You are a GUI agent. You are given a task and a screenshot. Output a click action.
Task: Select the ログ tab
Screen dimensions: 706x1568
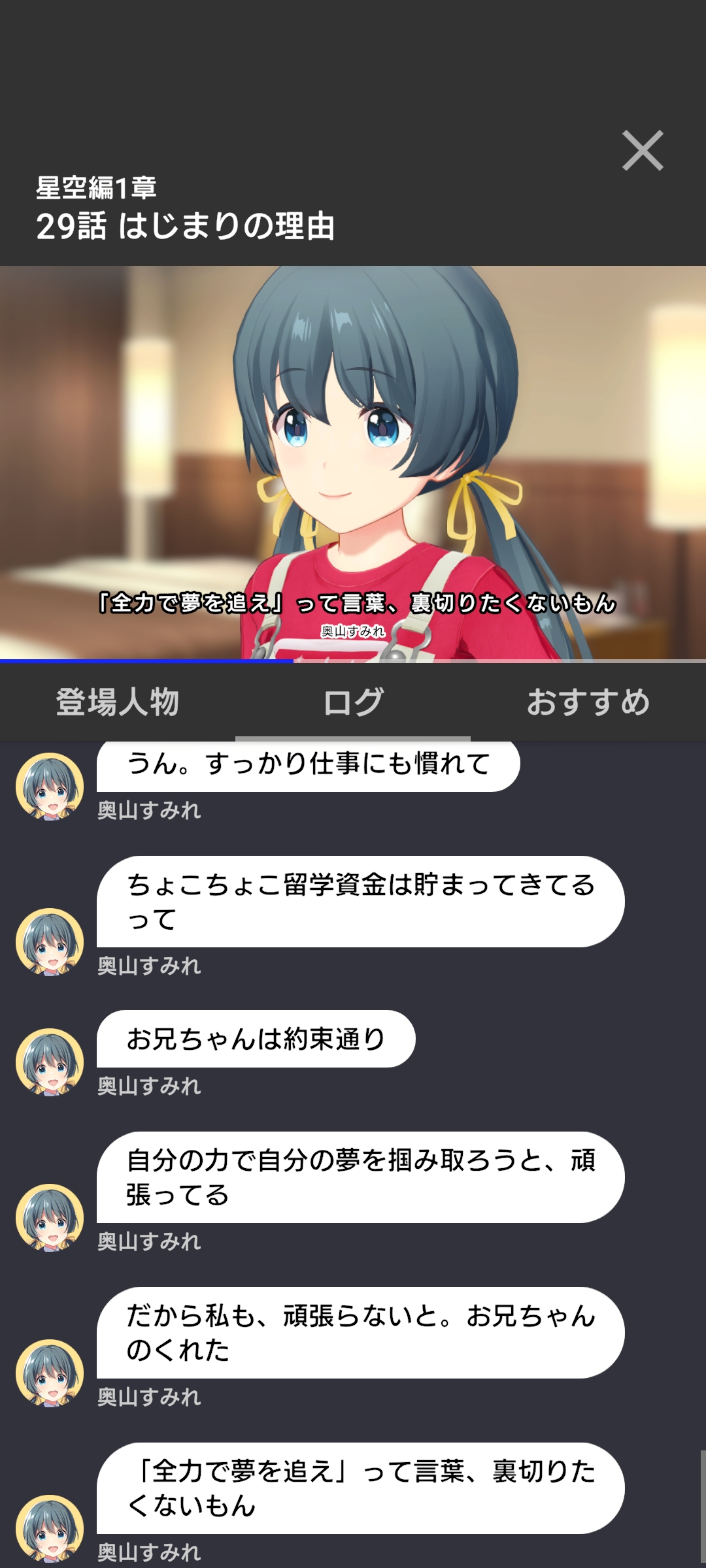pos(353,702)
